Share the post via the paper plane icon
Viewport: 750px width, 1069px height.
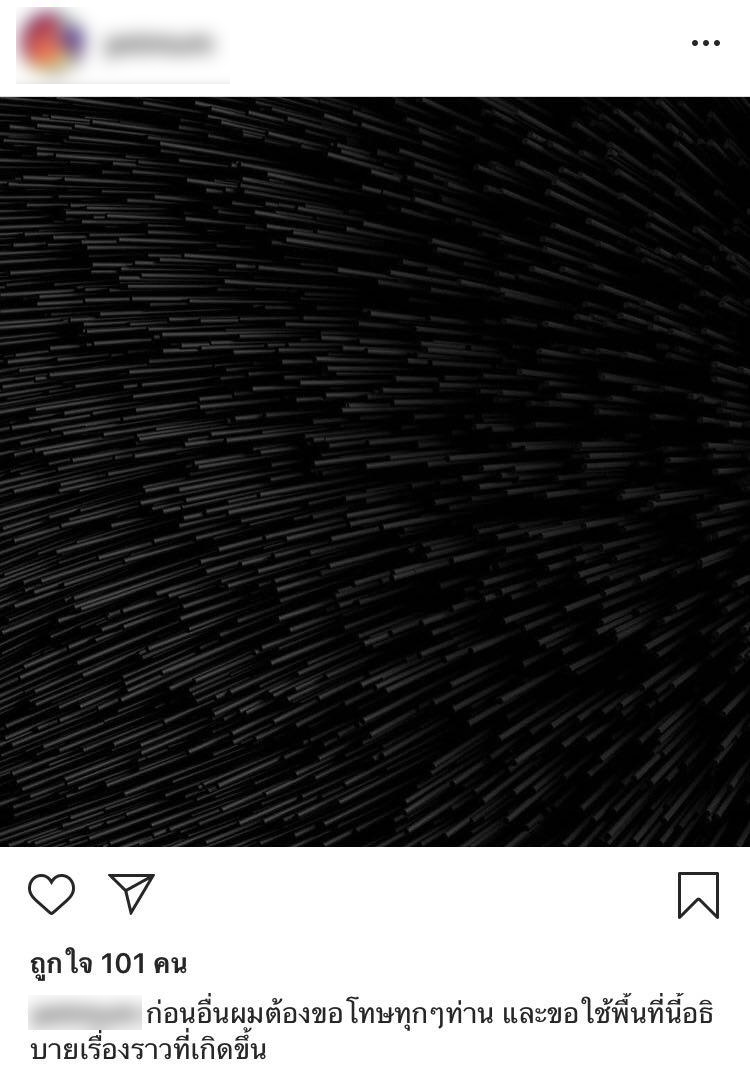point(131,894)
